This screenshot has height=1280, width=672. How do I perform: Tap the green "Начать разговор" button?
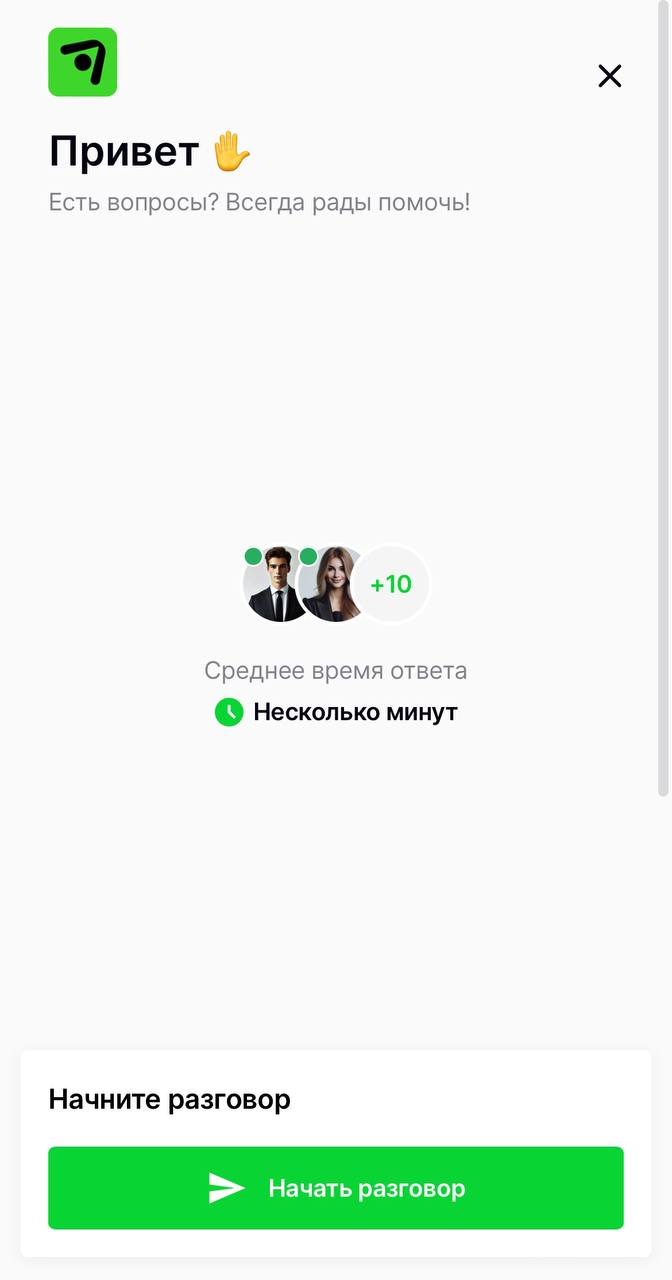pos(336,1188)
